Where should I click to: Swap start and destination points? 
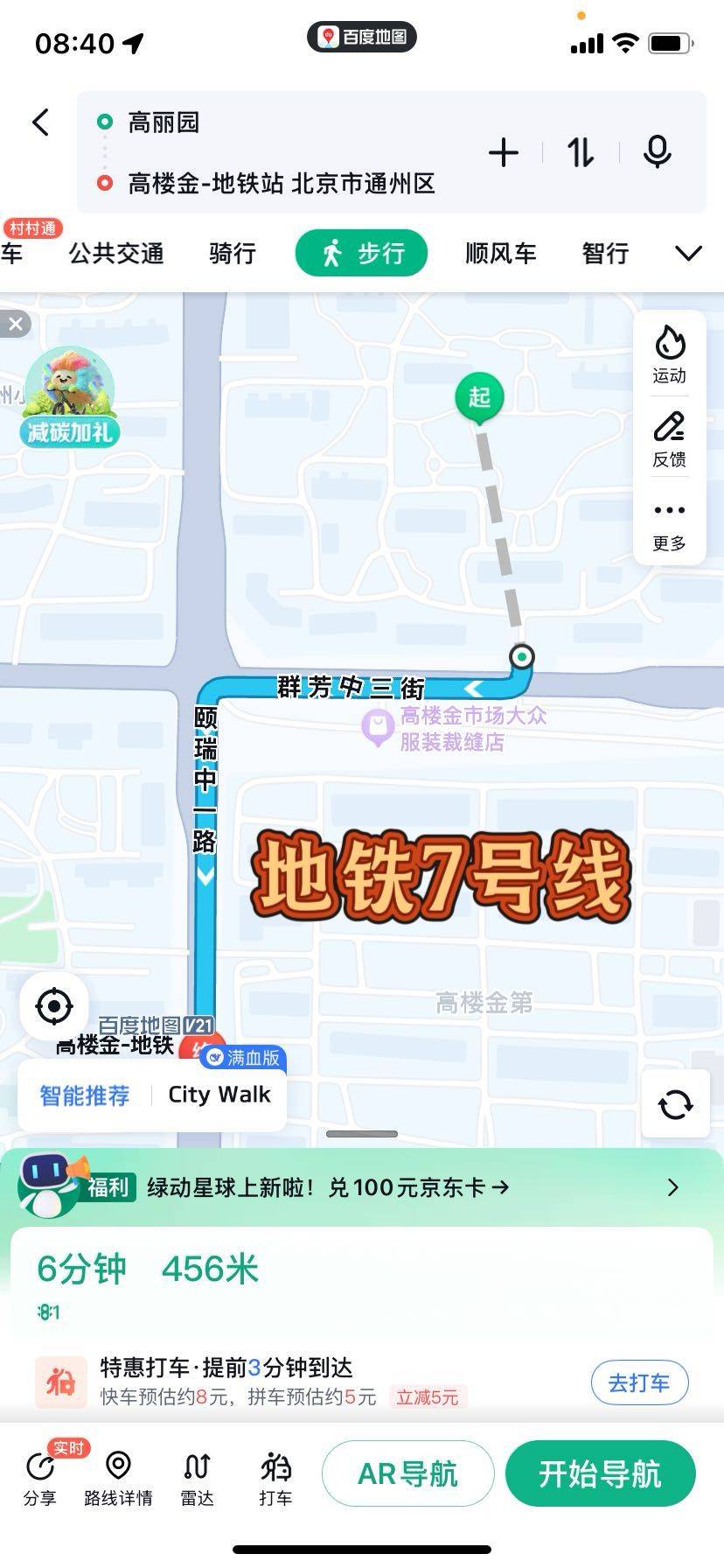(581, 153)
